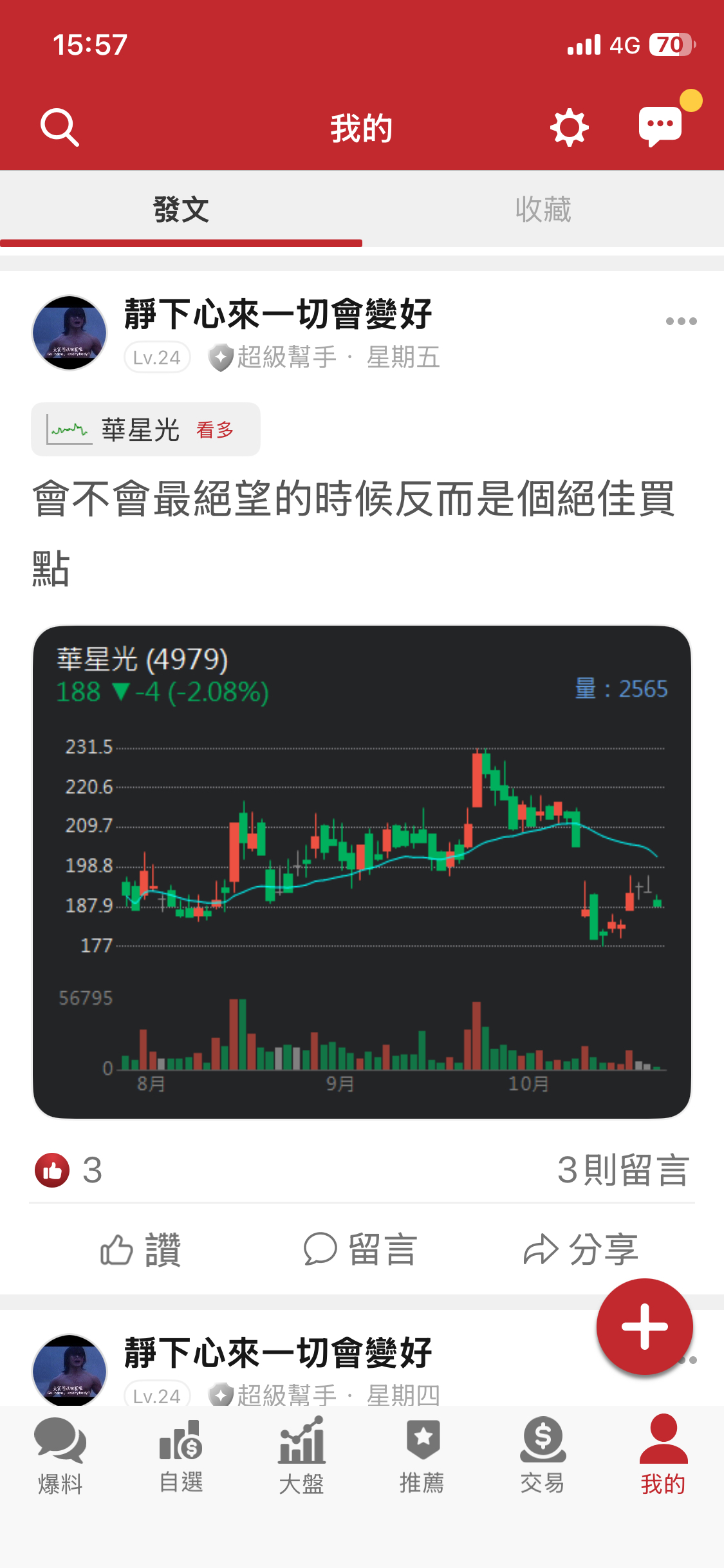Share the post via 分享

tap(581, 1249)
